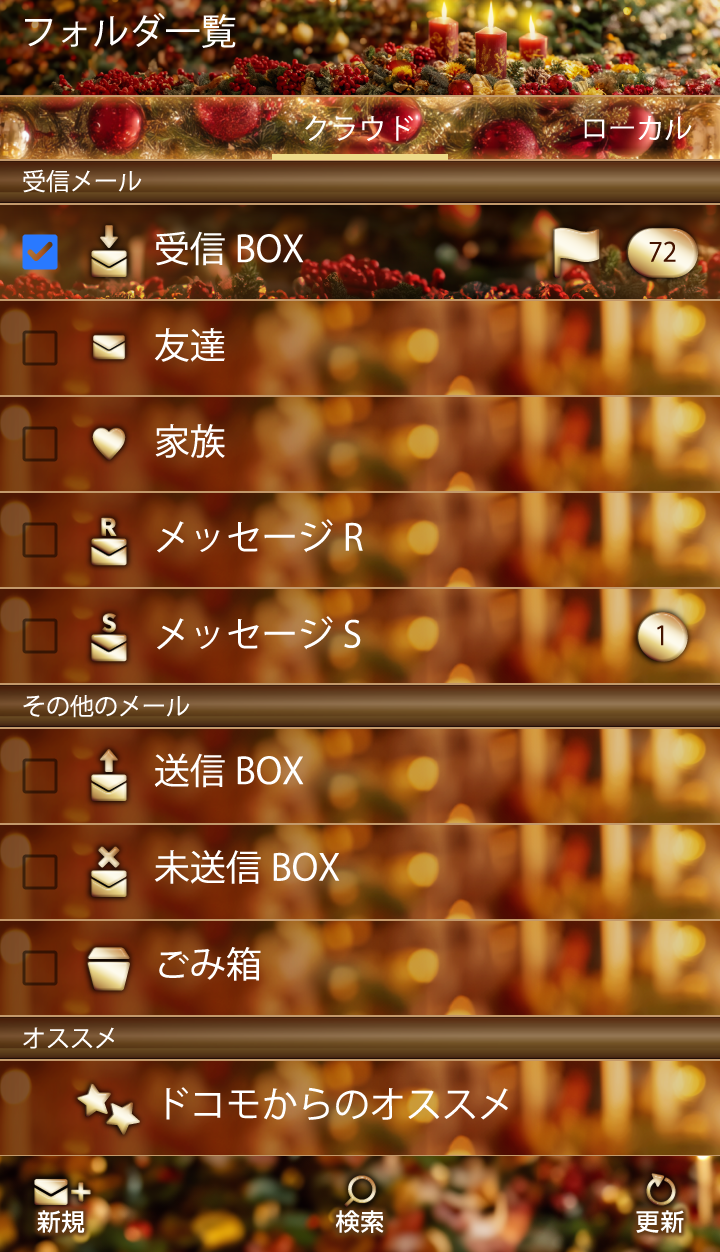Open ドコモからのオススメ
The image size is (720, 1252).
tap(334, 1104)
